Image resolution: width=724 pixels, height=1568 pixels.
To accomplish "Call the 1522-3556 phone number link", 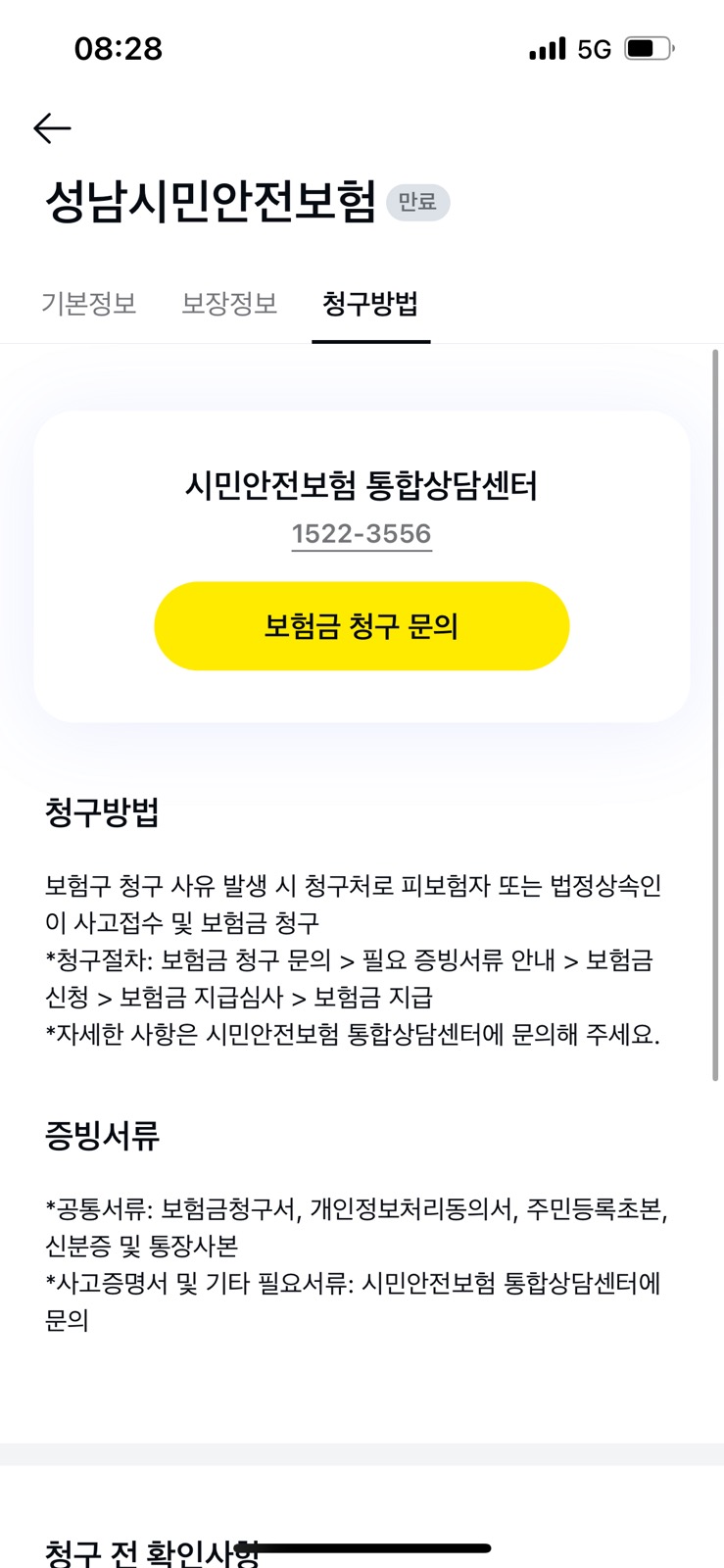I will point(361,534).
